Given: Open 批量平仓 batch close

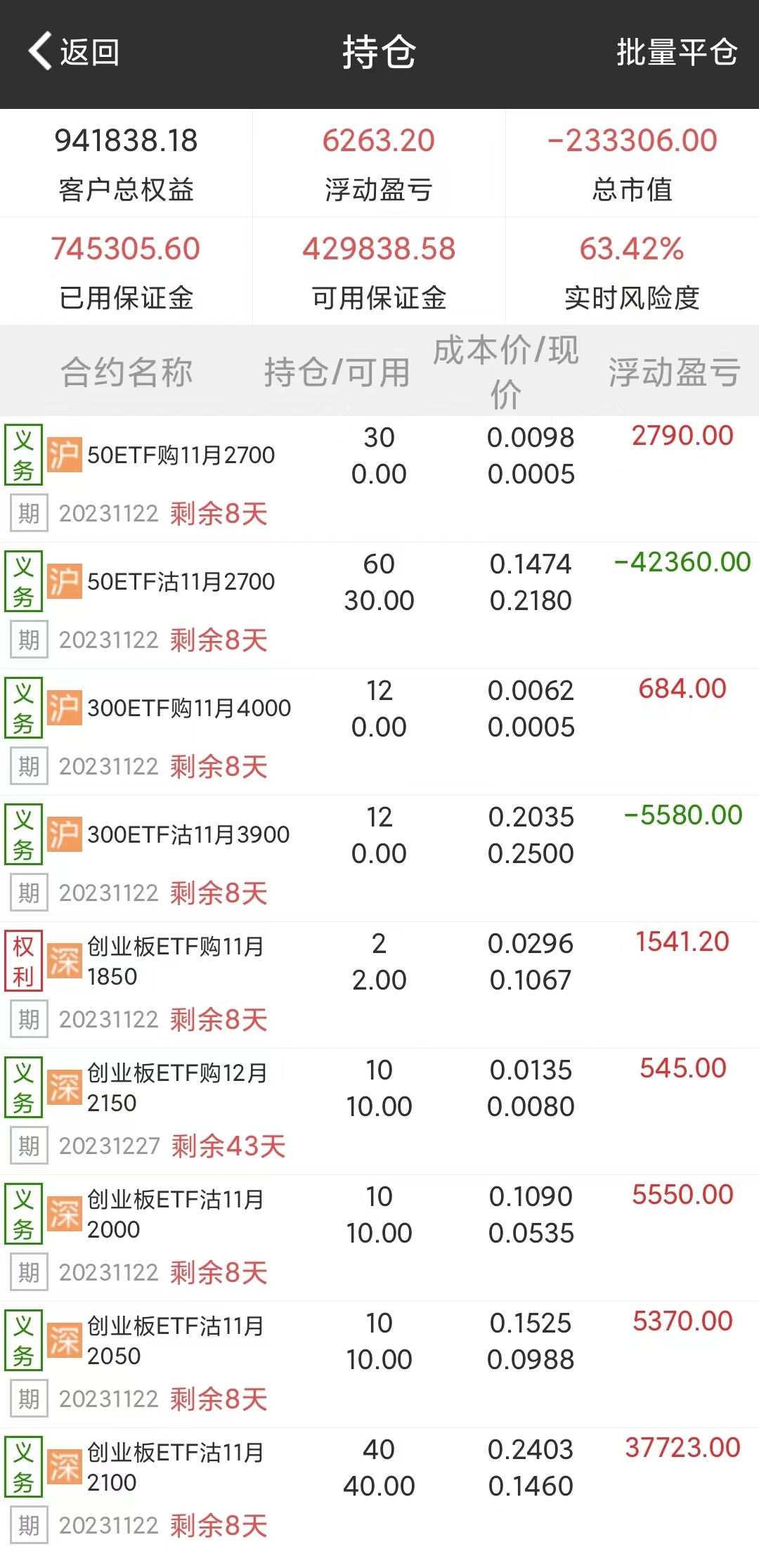Looking at the screenshot, I should coord(676,52).
